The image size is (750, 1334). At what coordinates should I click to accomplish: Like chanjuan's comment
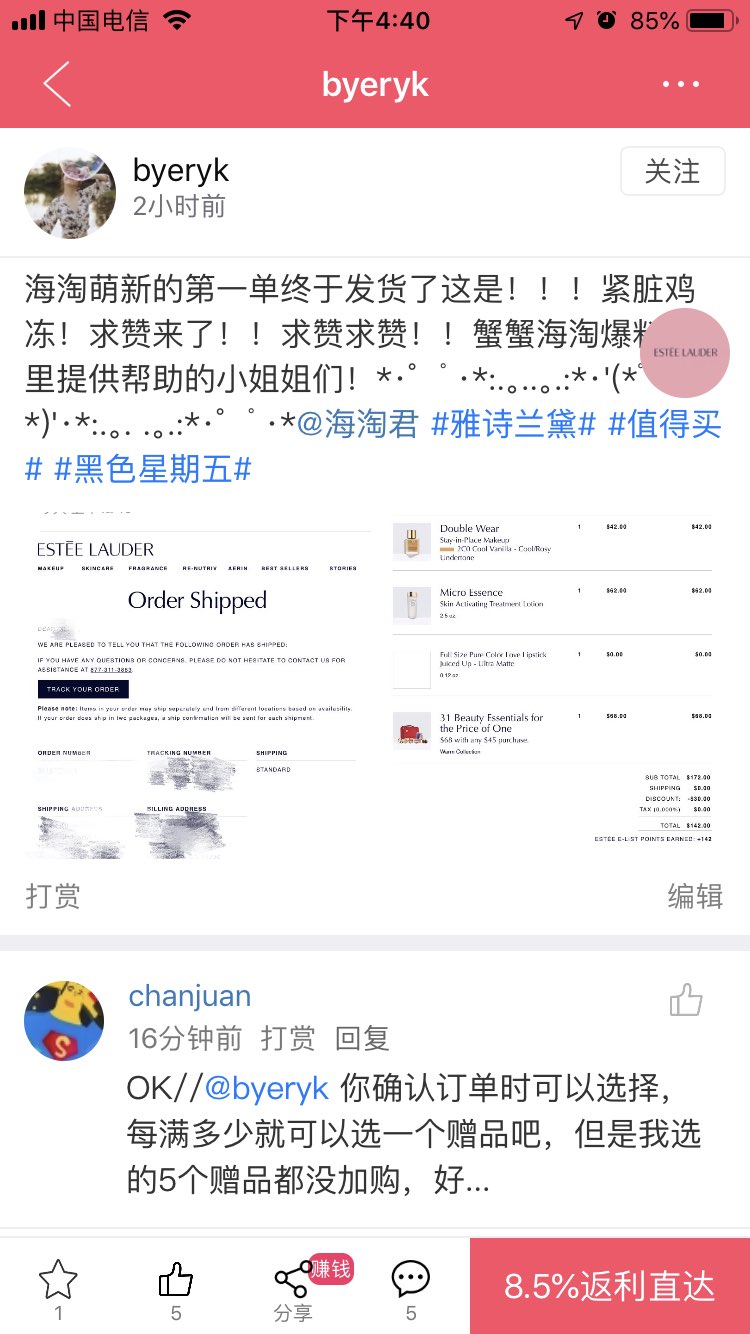click(686, 1000)
